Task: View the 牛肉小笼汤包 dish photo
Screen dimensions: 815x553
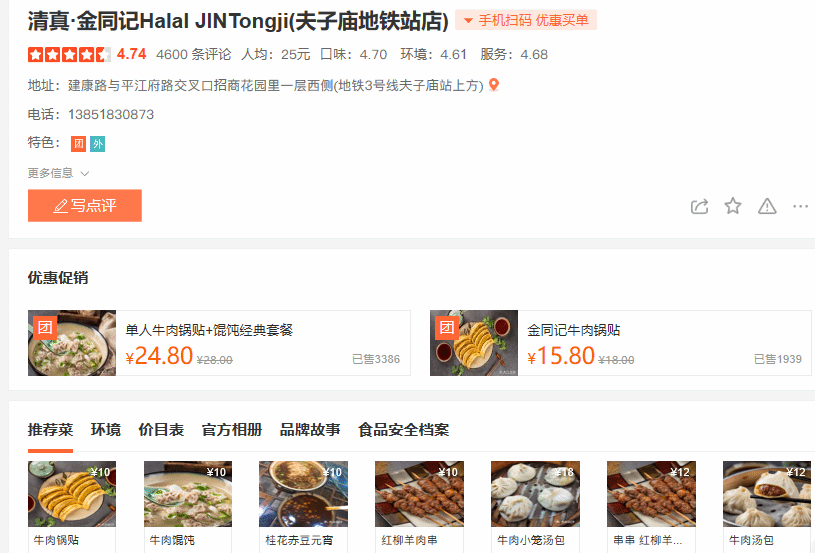Action: [x=535, y=494]
